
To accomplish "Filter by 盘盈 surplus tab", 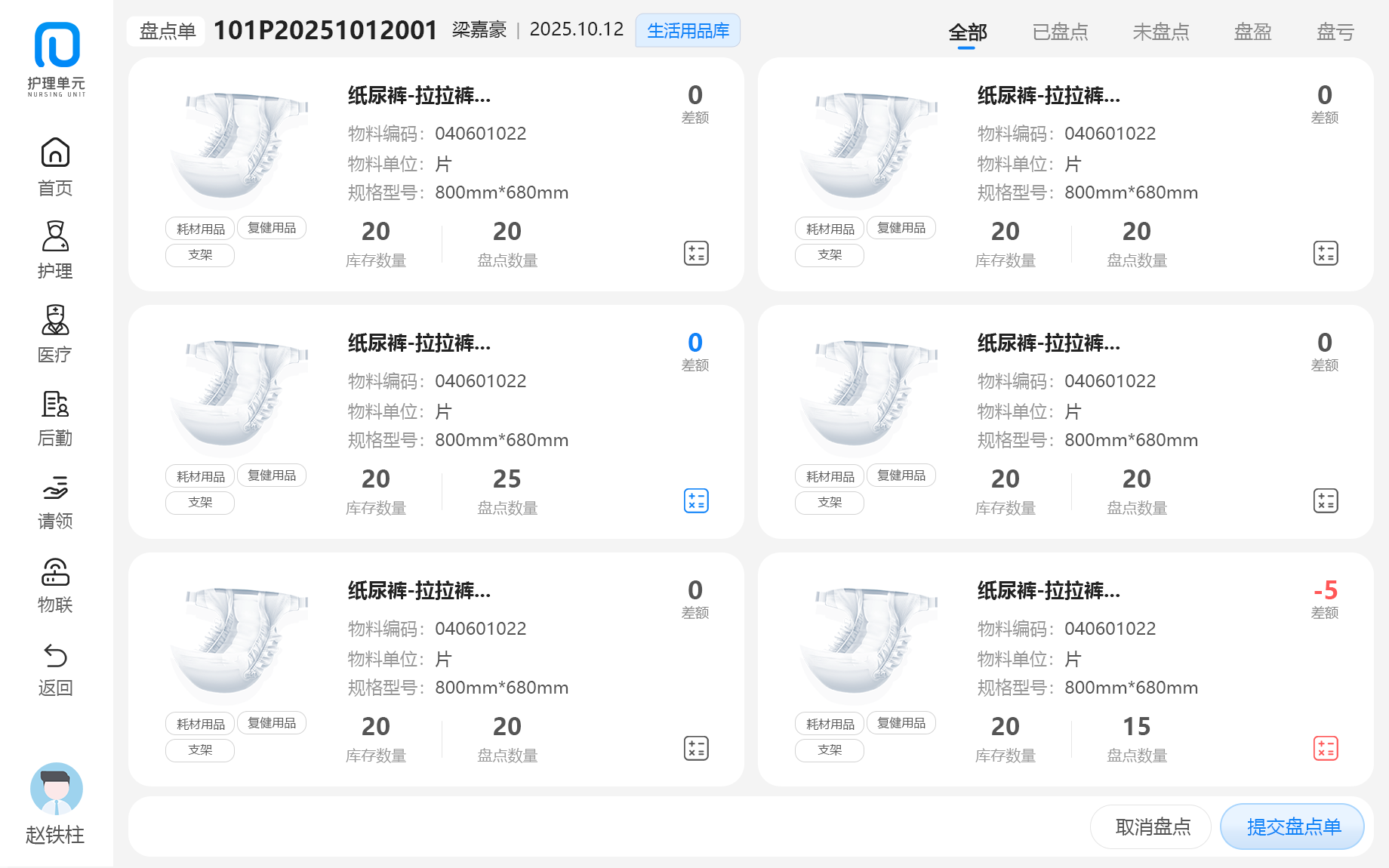I will [1252, 32].
